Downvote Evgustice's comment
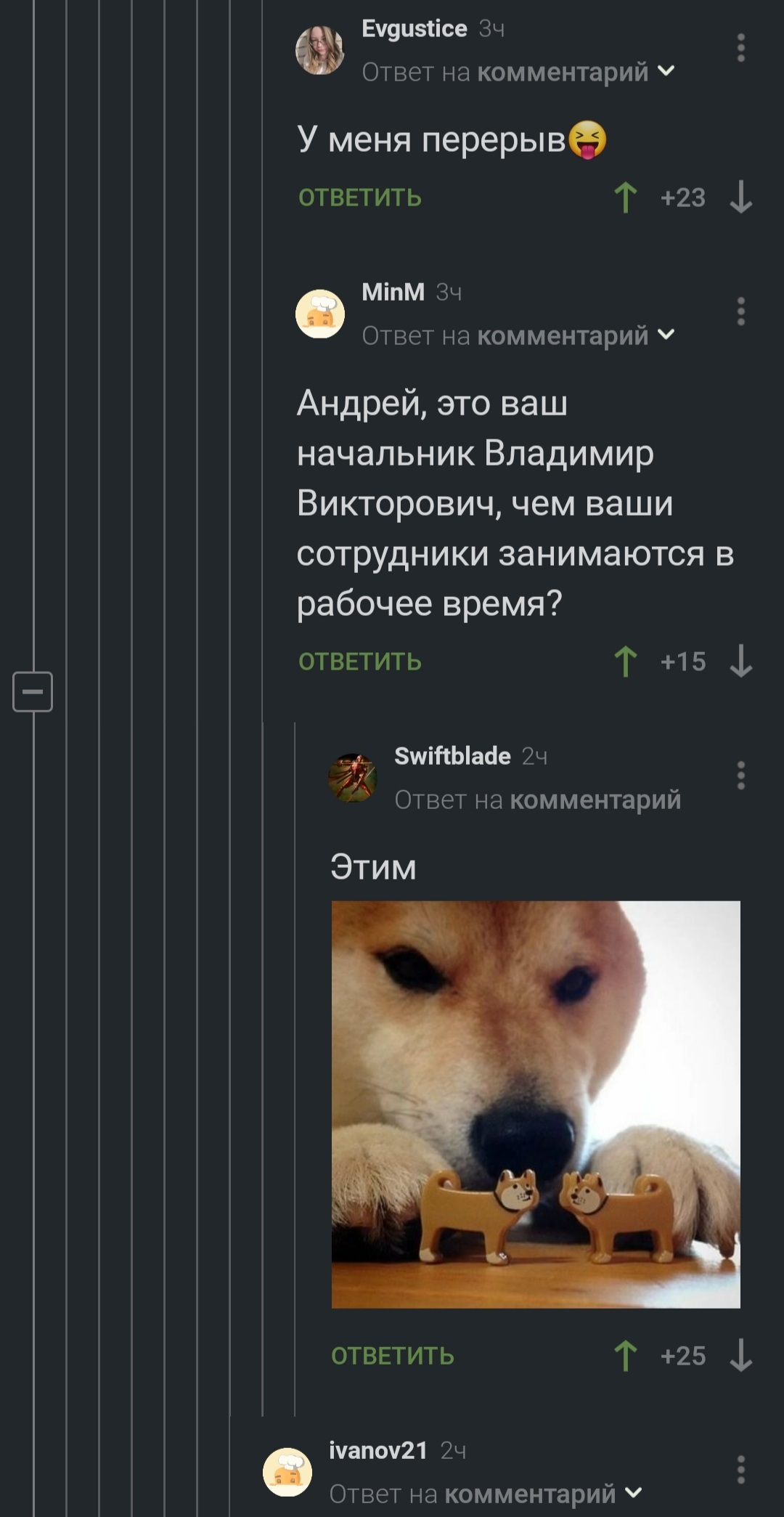This screenshot has width=784, height=1517. tap(740, 198)
